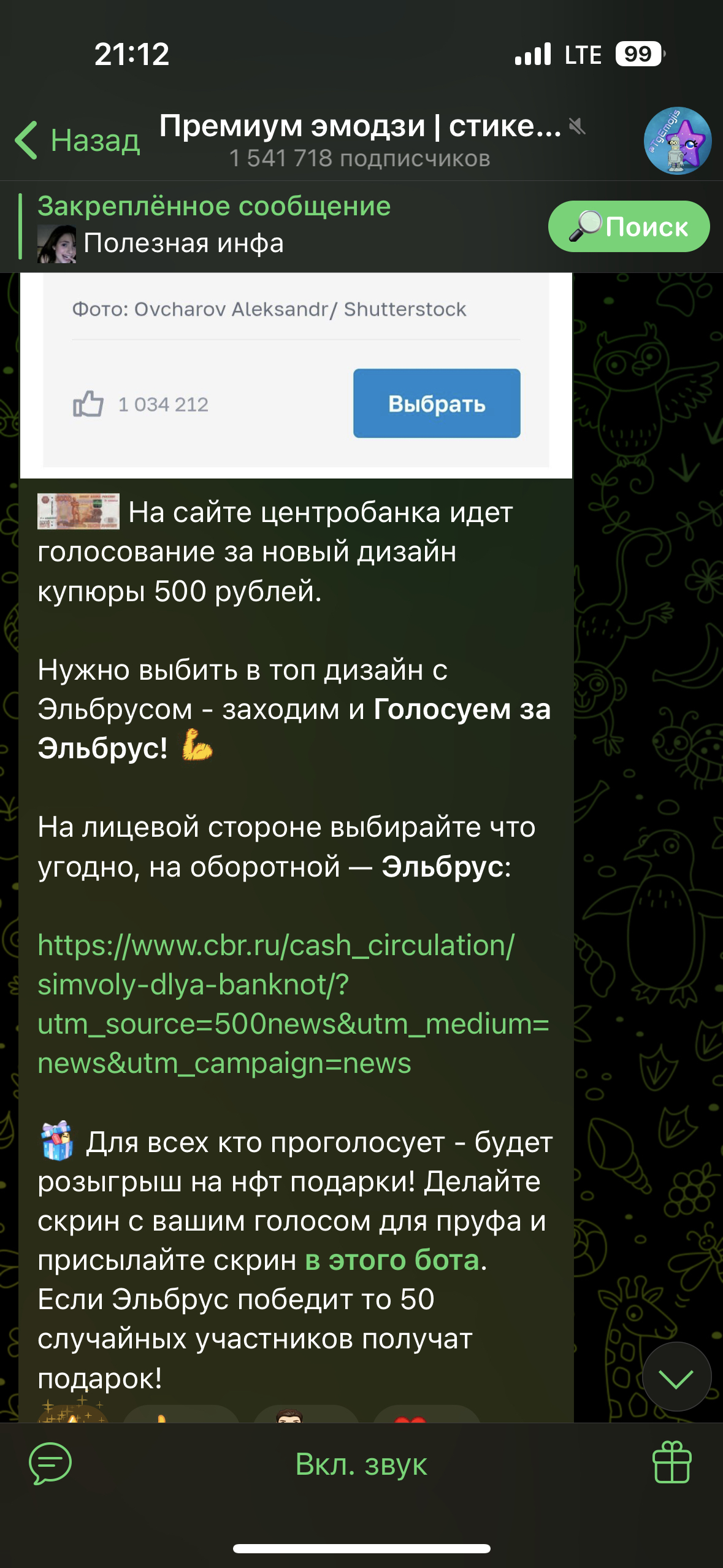Open the "в этого бота" link
The height and width of the screenshot is (1568, 723).
(x=392, y=1260)
